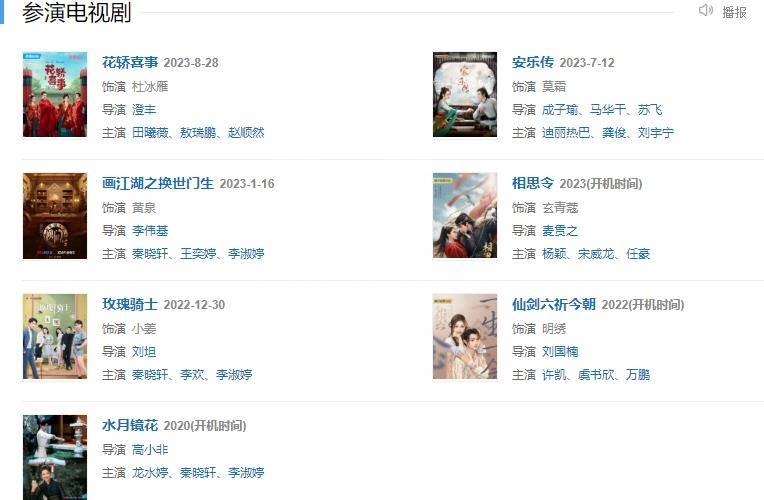Open the 仙剑六祈今朝 drama link
This screenshot has height=500, width=764.
553,304
